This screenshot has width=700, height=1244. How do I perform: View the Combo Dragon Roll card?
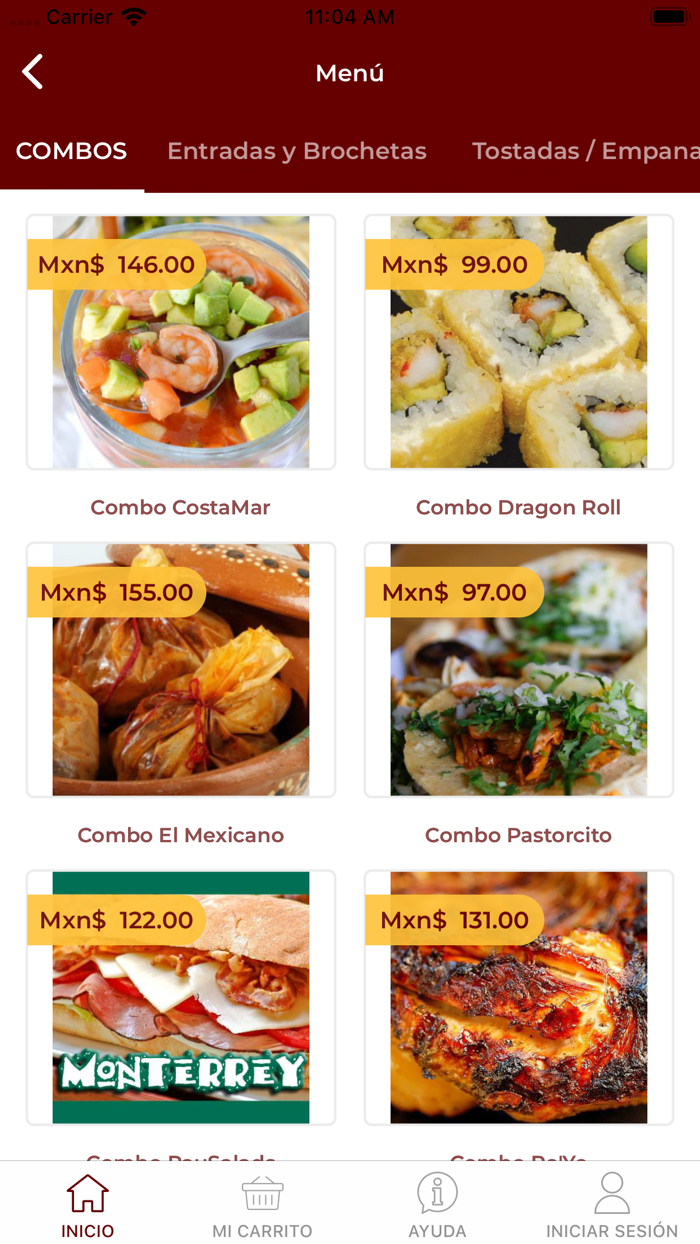coord(518,342)
